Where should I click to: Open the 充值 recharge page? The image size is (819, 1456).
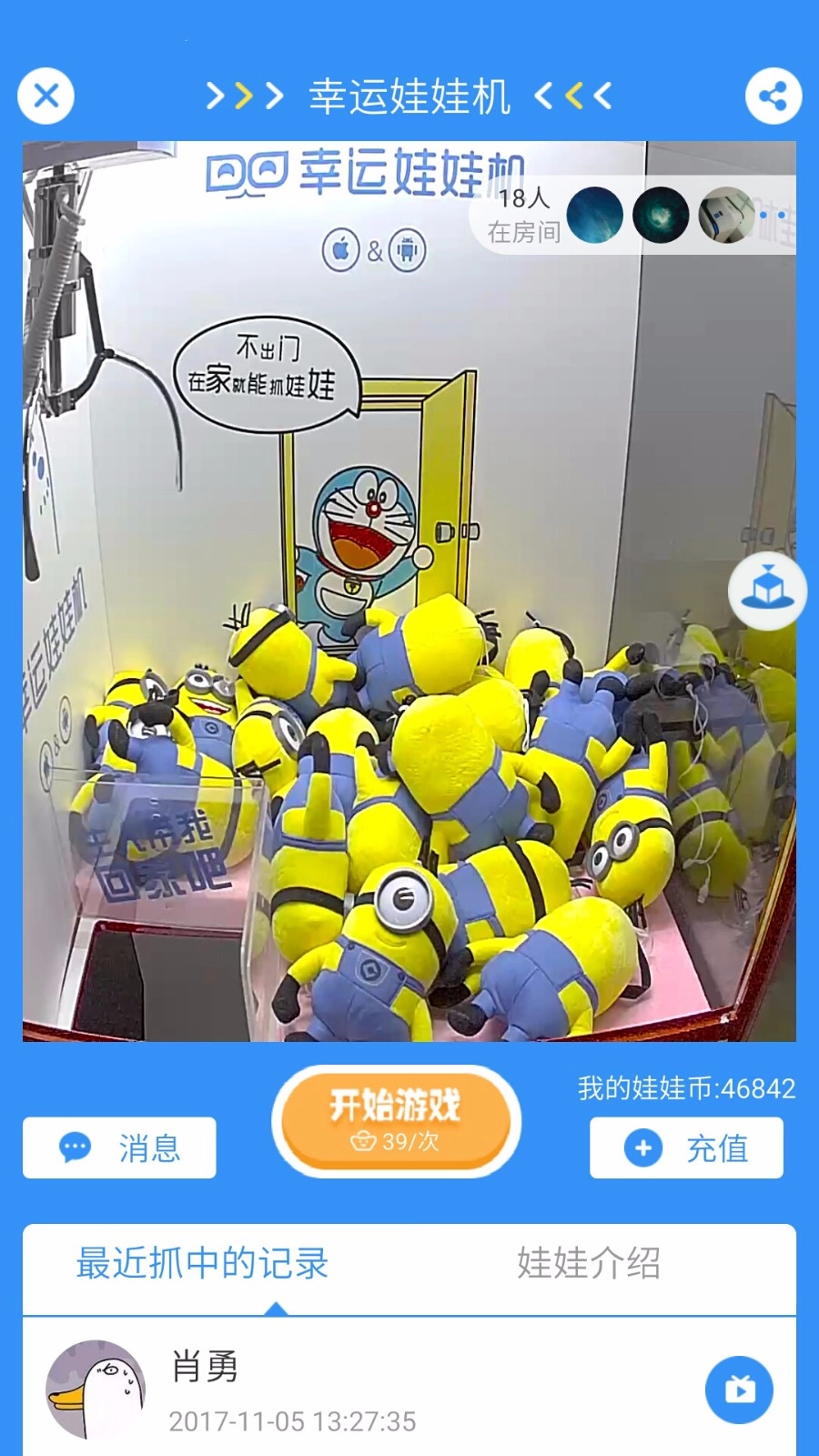[685, 1148]
